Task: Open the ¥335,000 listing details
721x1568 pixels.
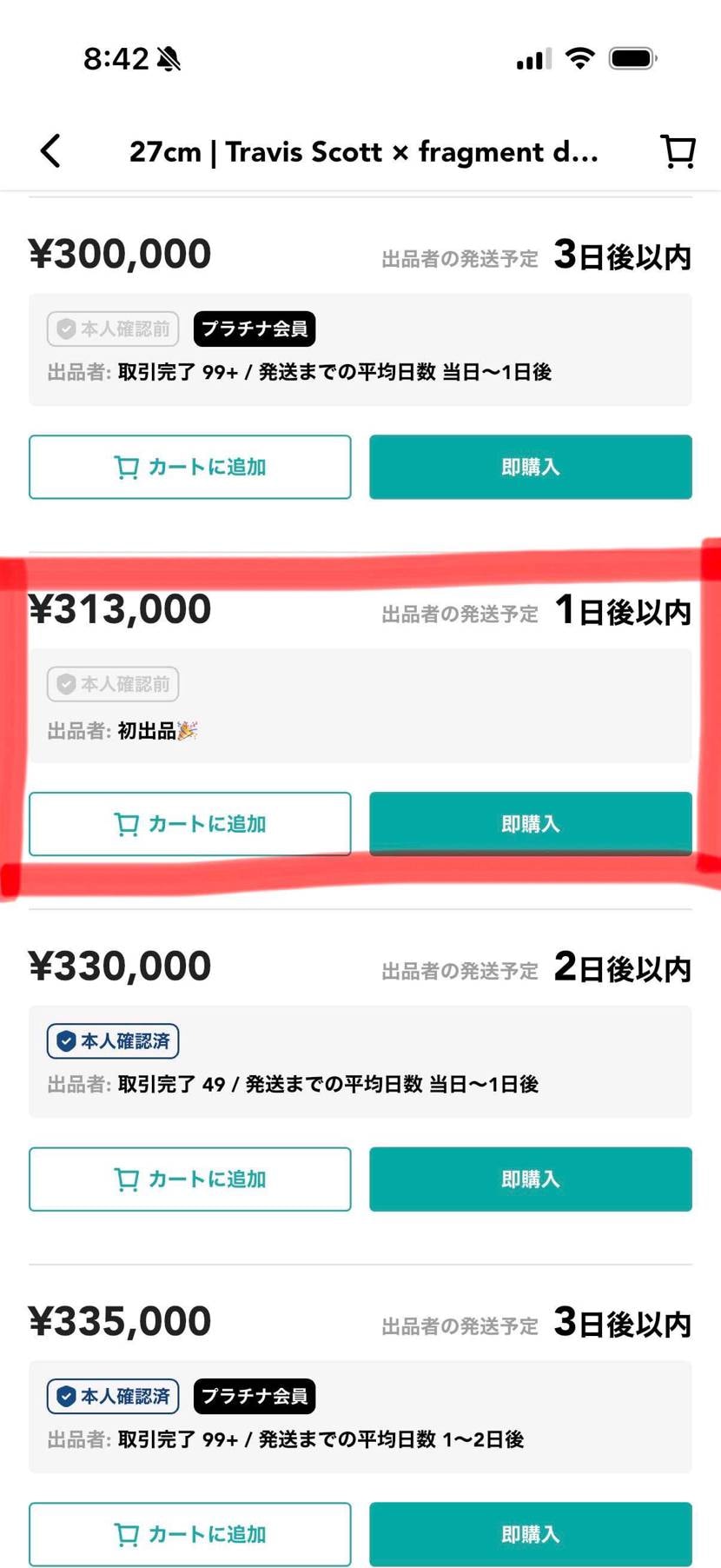Action: point(120,1319)
